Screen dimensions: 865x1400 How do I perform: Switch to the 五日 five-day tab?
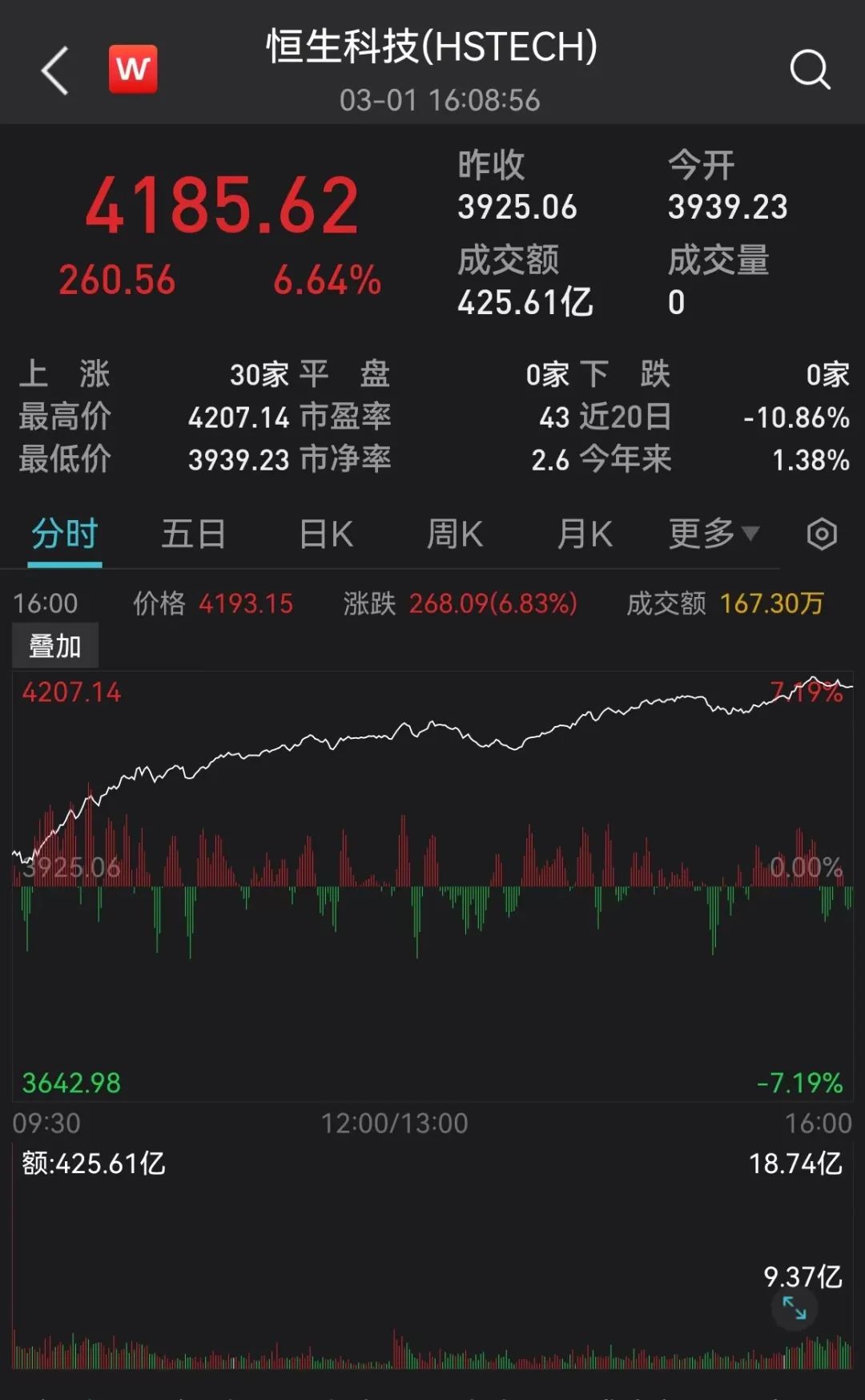click(x=193, y=533)
